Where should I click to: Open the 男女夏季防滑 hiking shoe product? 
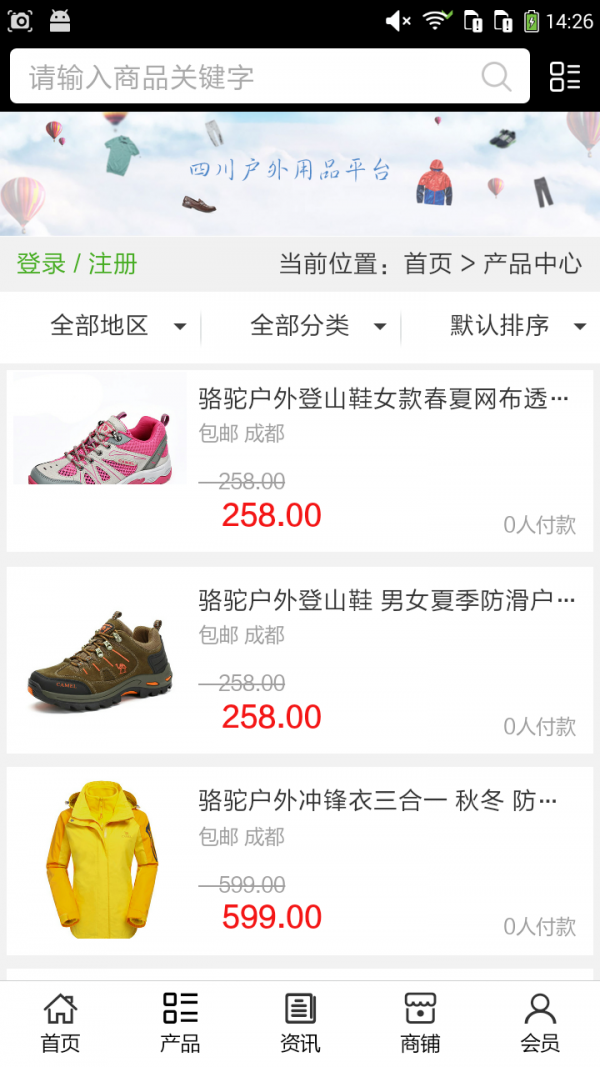(x=300, y=660)
